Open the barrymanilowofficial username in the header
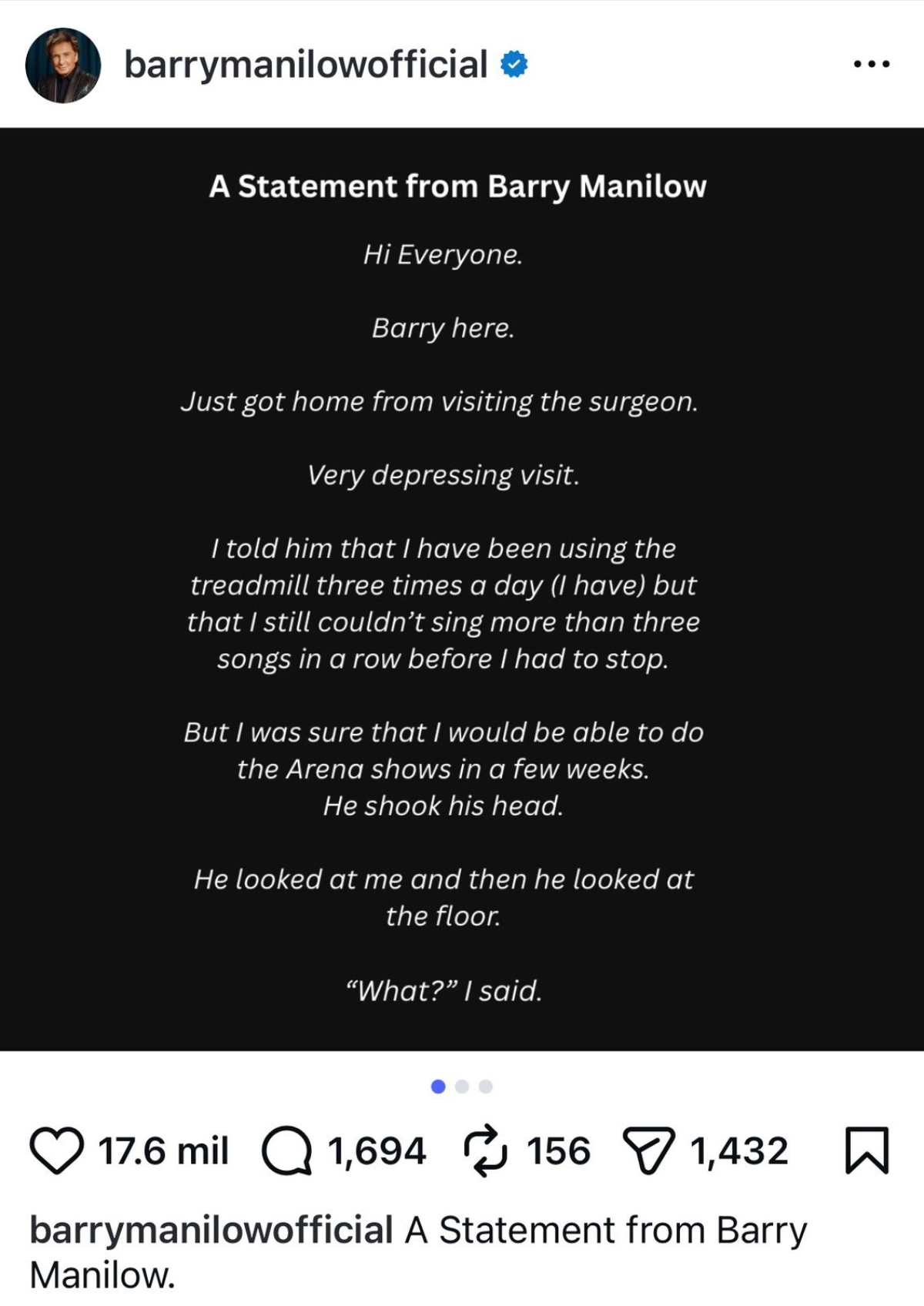This screenshot has width=924, height=1306. (306, 65)
